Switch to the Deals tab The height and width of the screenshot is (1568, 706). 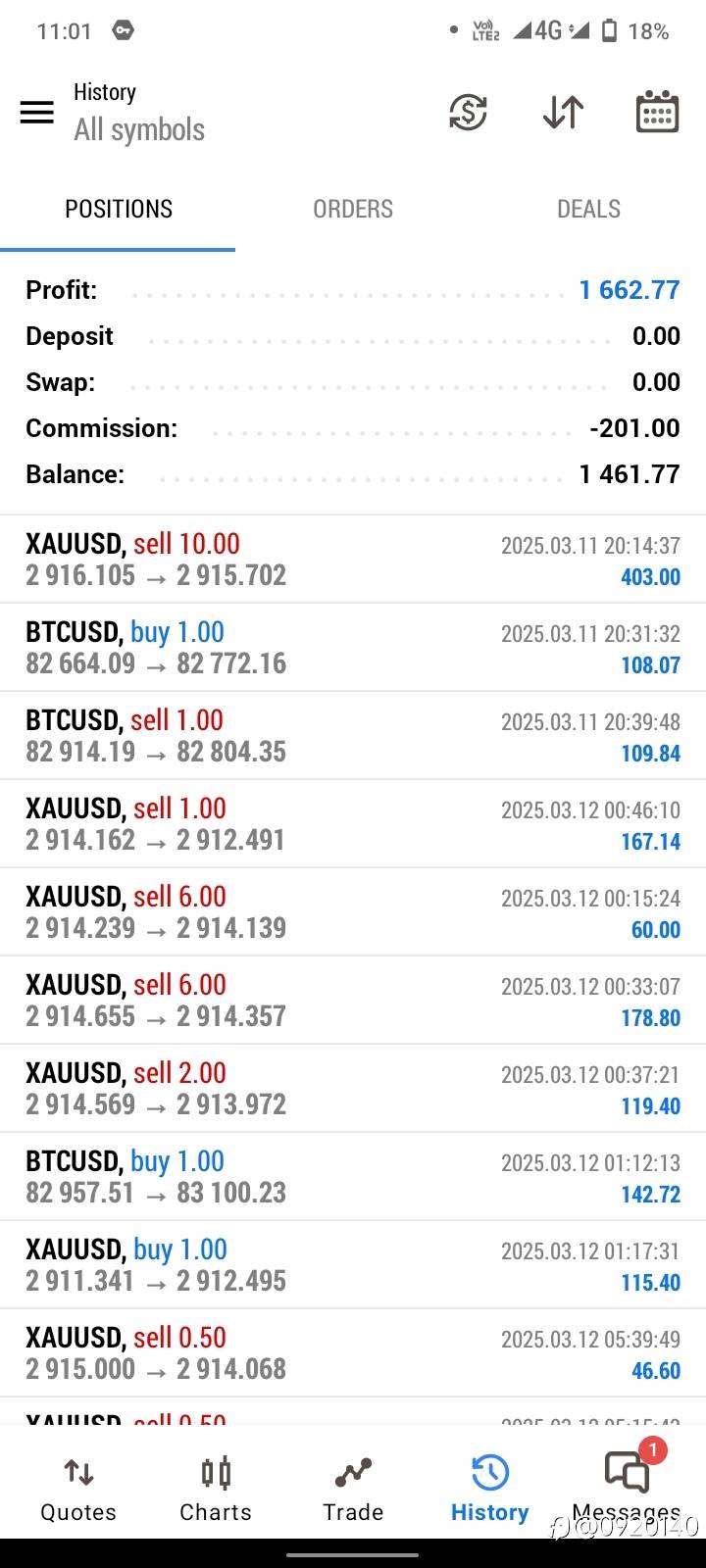pos(588,209)
